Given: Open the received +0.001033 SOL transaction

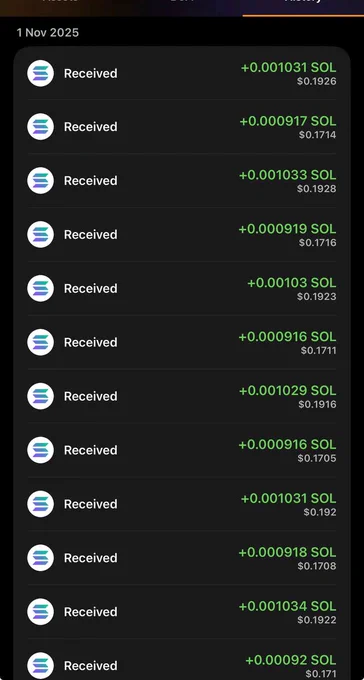Looking at the screenshot, I should (181, 180).
